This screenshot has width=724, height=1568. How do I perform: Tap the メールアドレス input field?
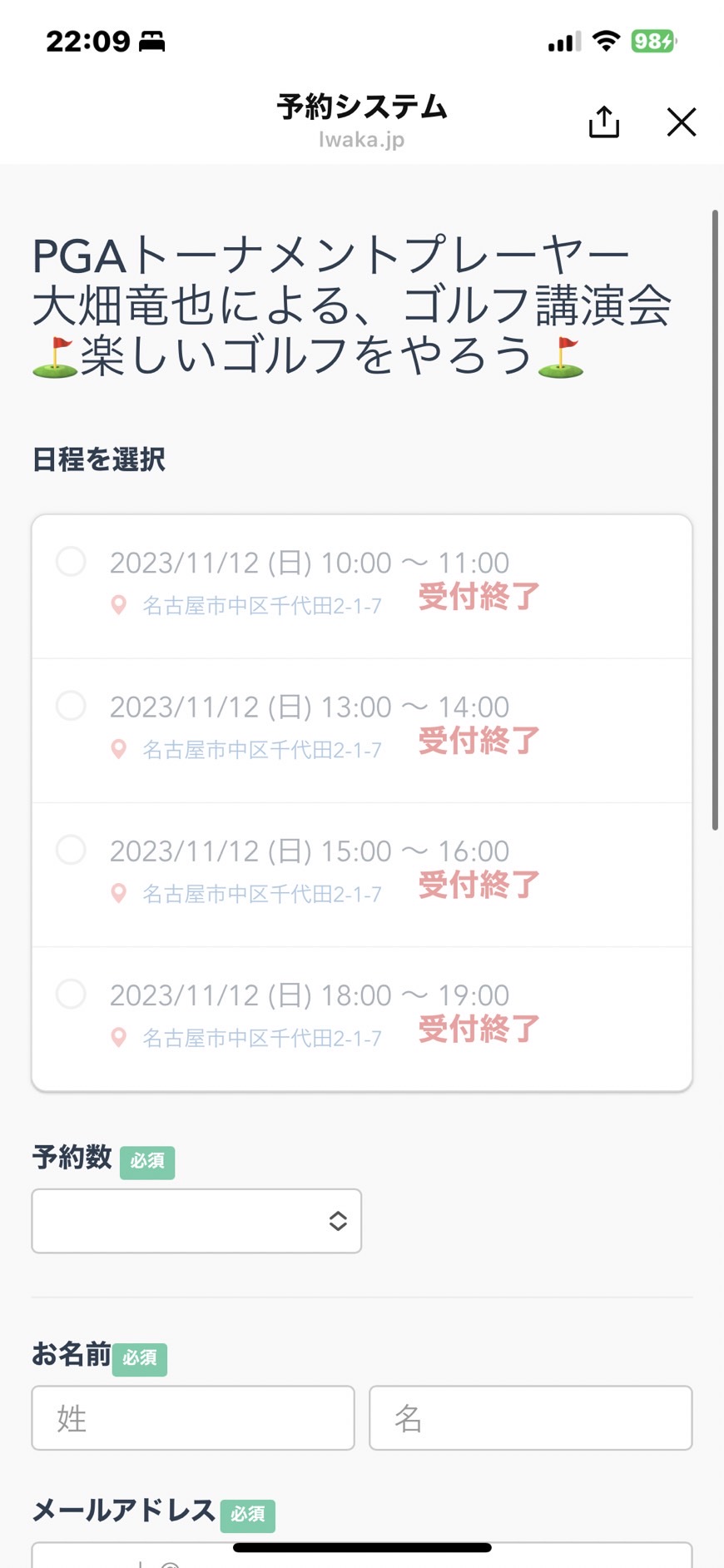[x=362, y=1555]
